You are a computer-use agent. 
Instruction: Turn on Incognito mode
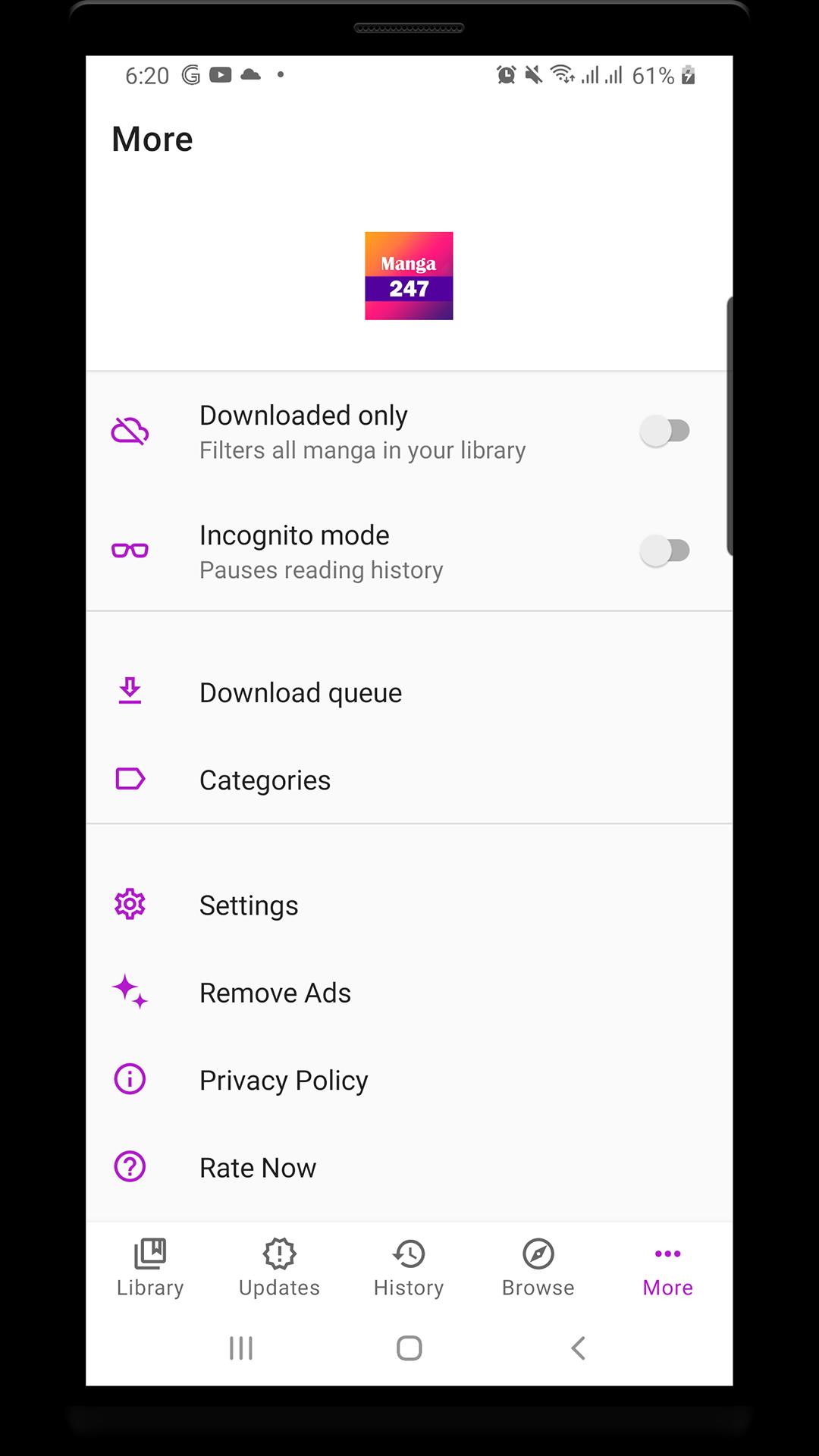665,551
